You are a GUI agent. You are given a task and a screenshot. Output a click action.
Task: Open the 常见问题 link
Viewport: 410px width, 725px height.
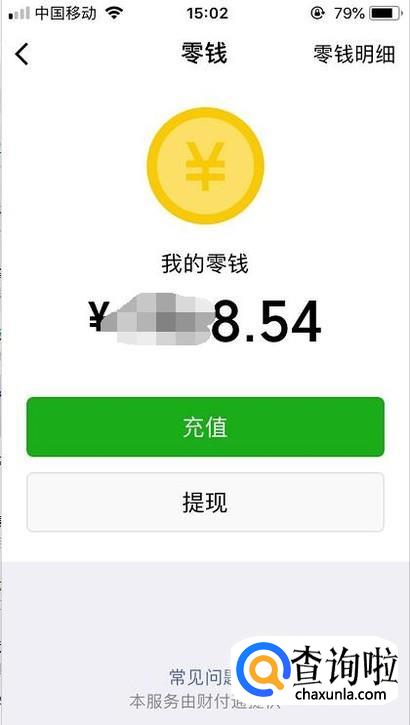203,677
